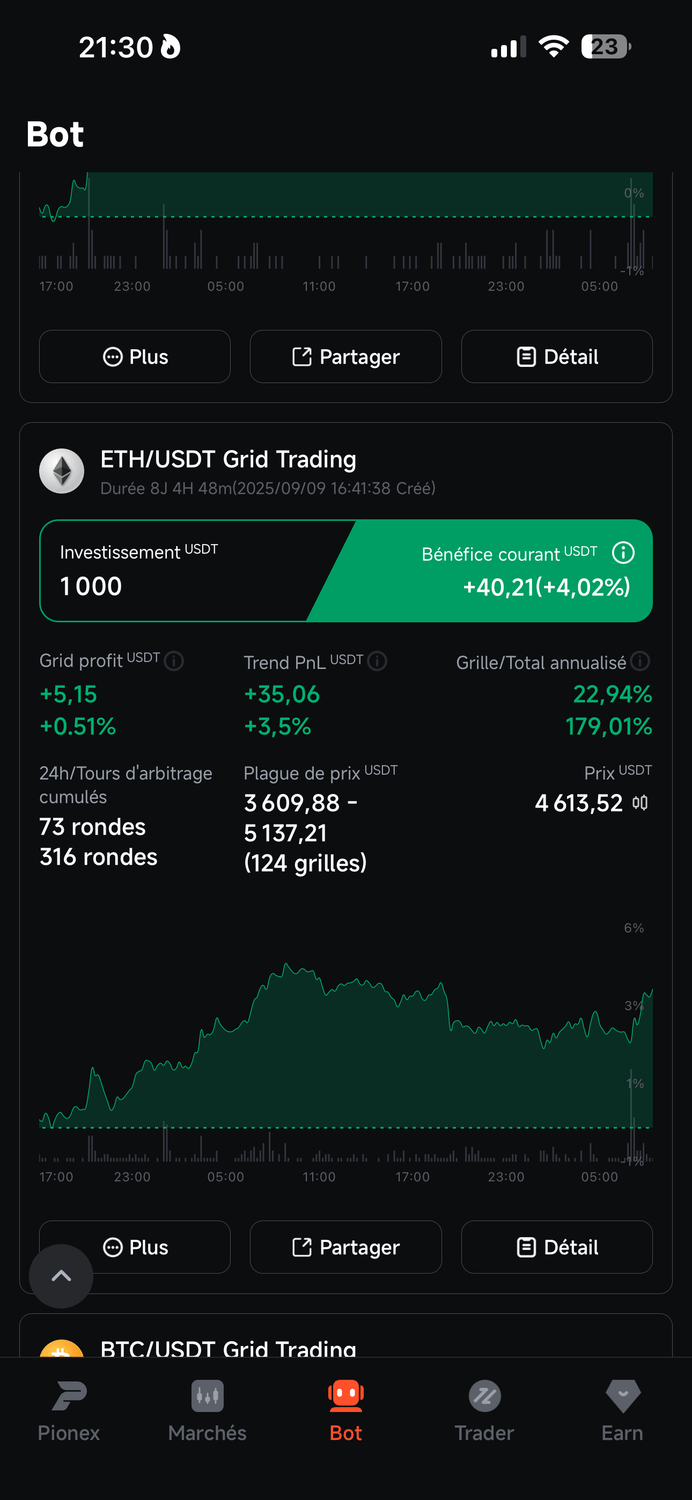Switch to the Trader tab
The width and height of the screenshot is (692, 1500).
point(484,1410)
